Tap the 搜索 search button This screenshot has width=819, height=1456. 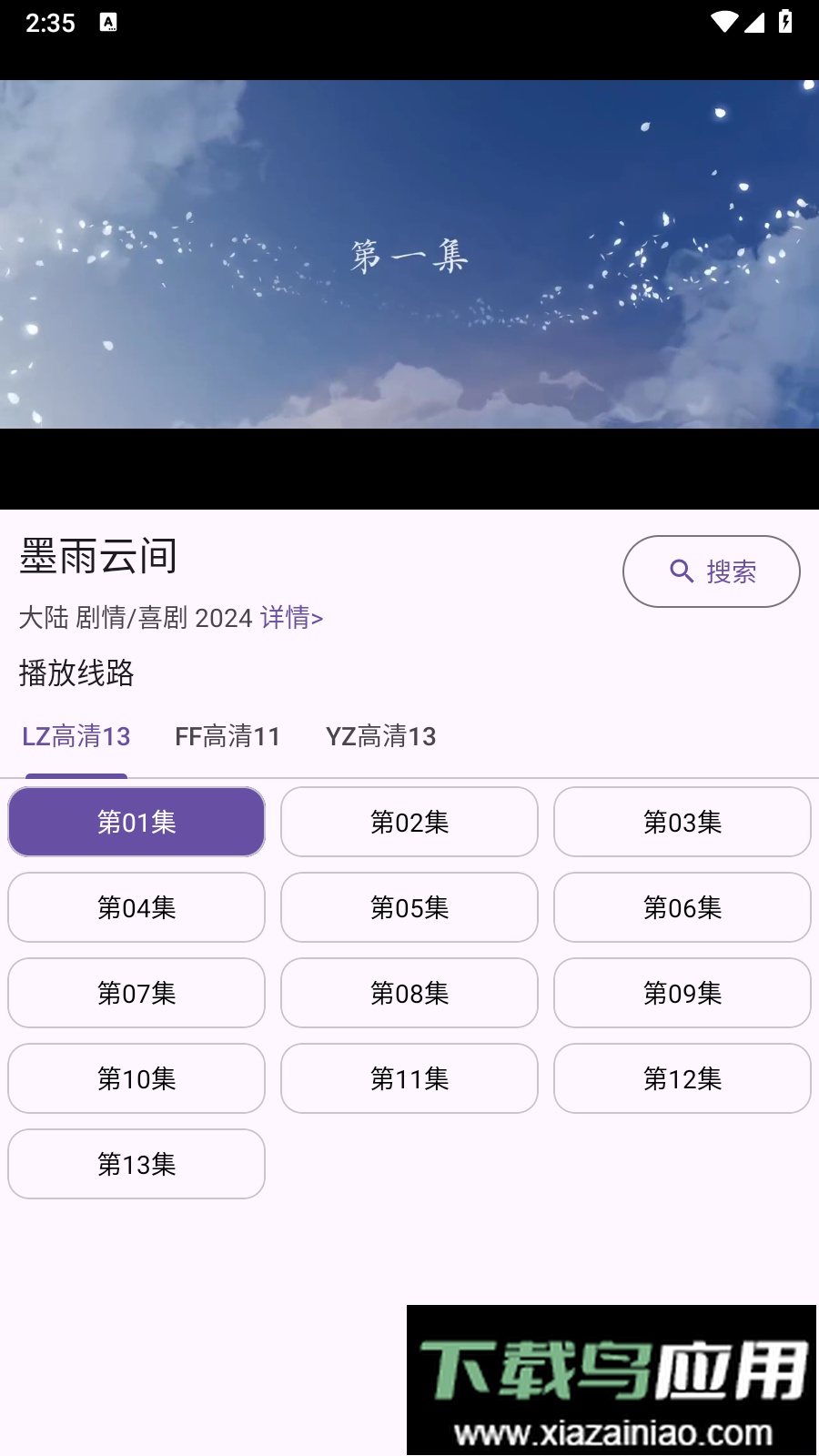[711, 571]
